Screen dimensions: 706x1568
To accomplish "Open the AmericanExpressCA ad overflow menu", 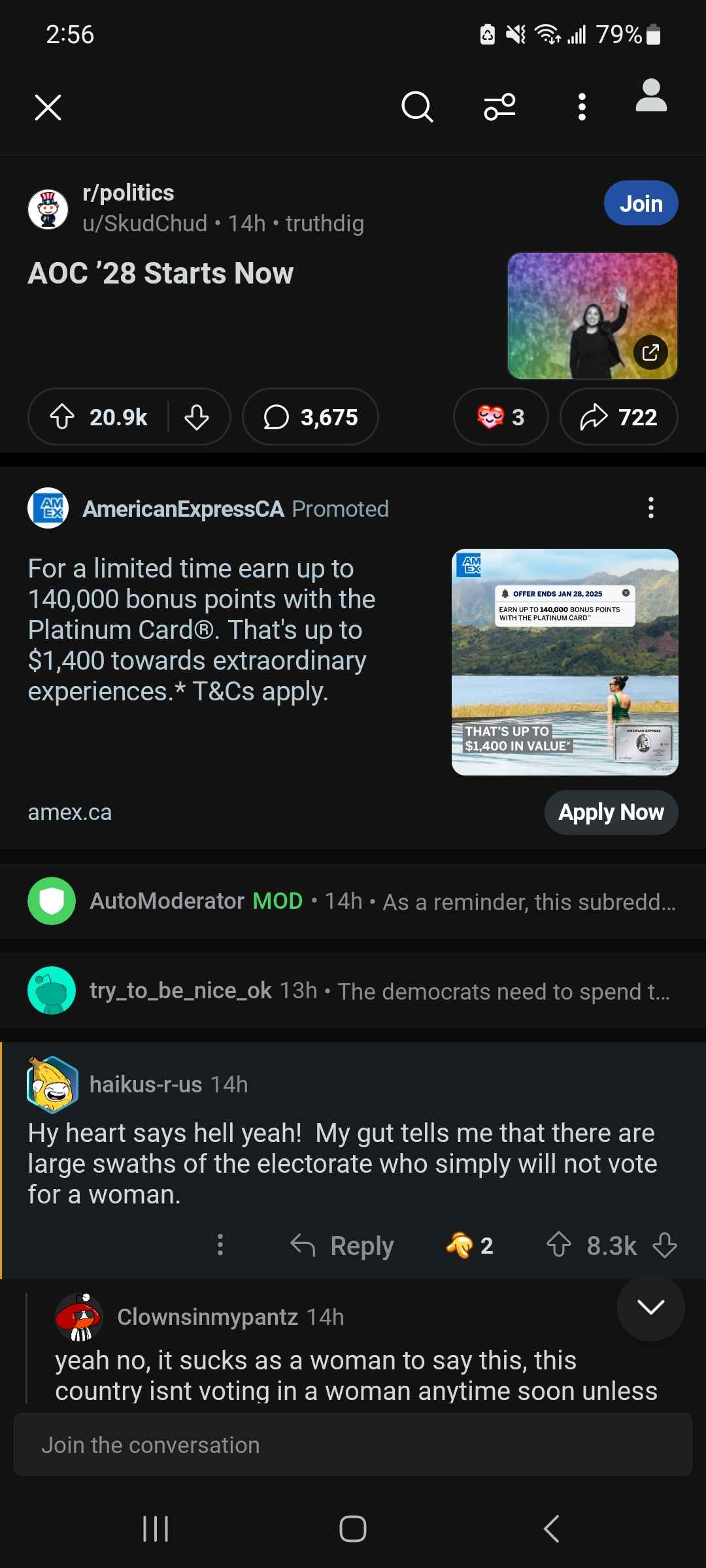I will (x=650, y=508).
